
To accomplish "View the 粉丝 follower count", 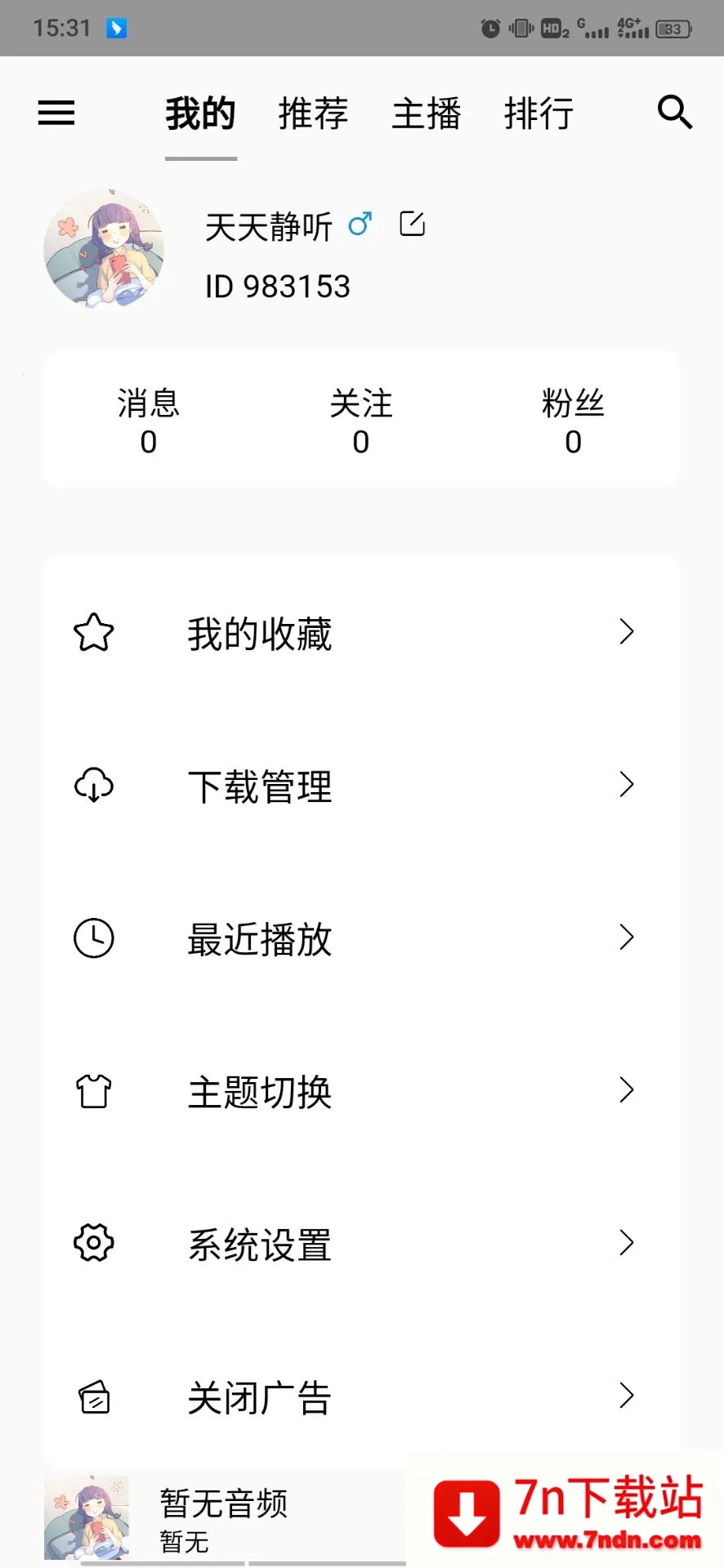I will pos(573,421).
